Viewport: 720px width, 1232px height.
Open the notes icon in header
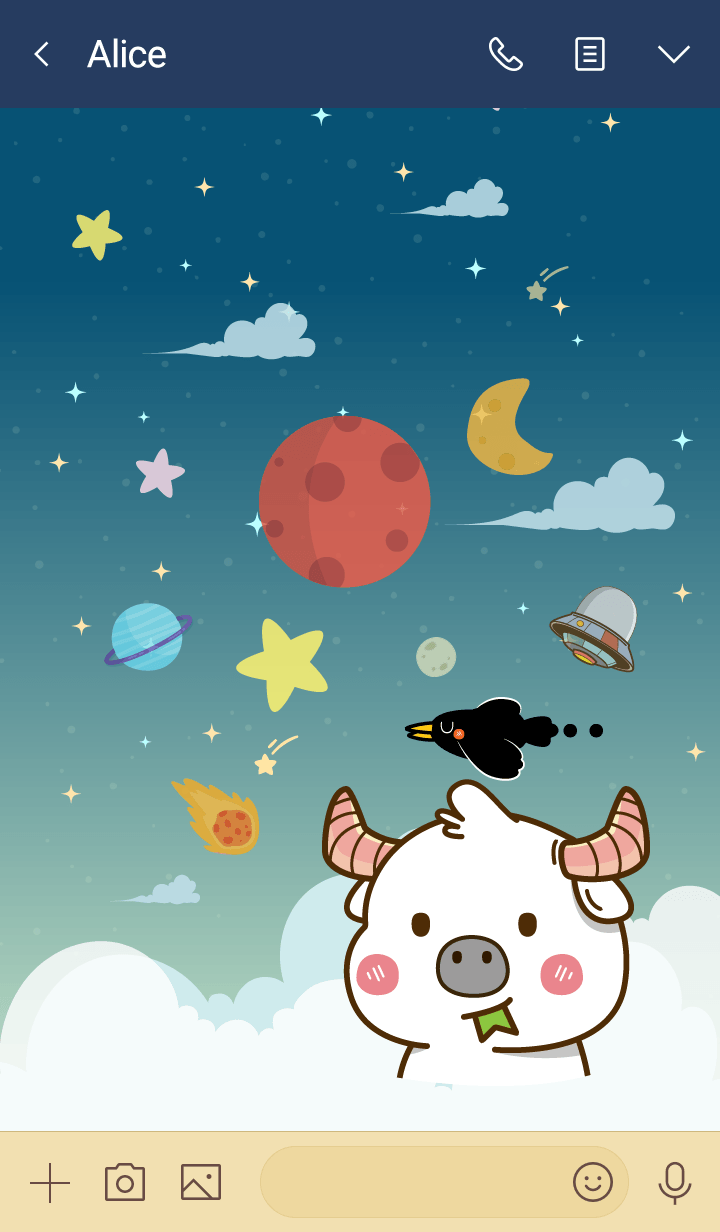[589, 54]
